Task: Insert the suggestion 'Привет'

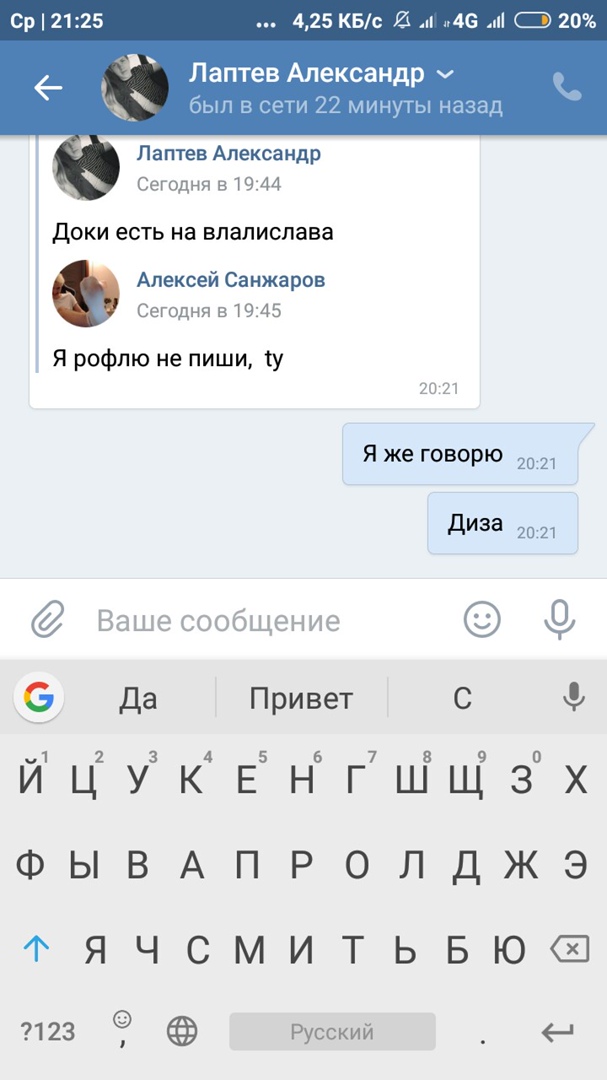Action: 301,698
